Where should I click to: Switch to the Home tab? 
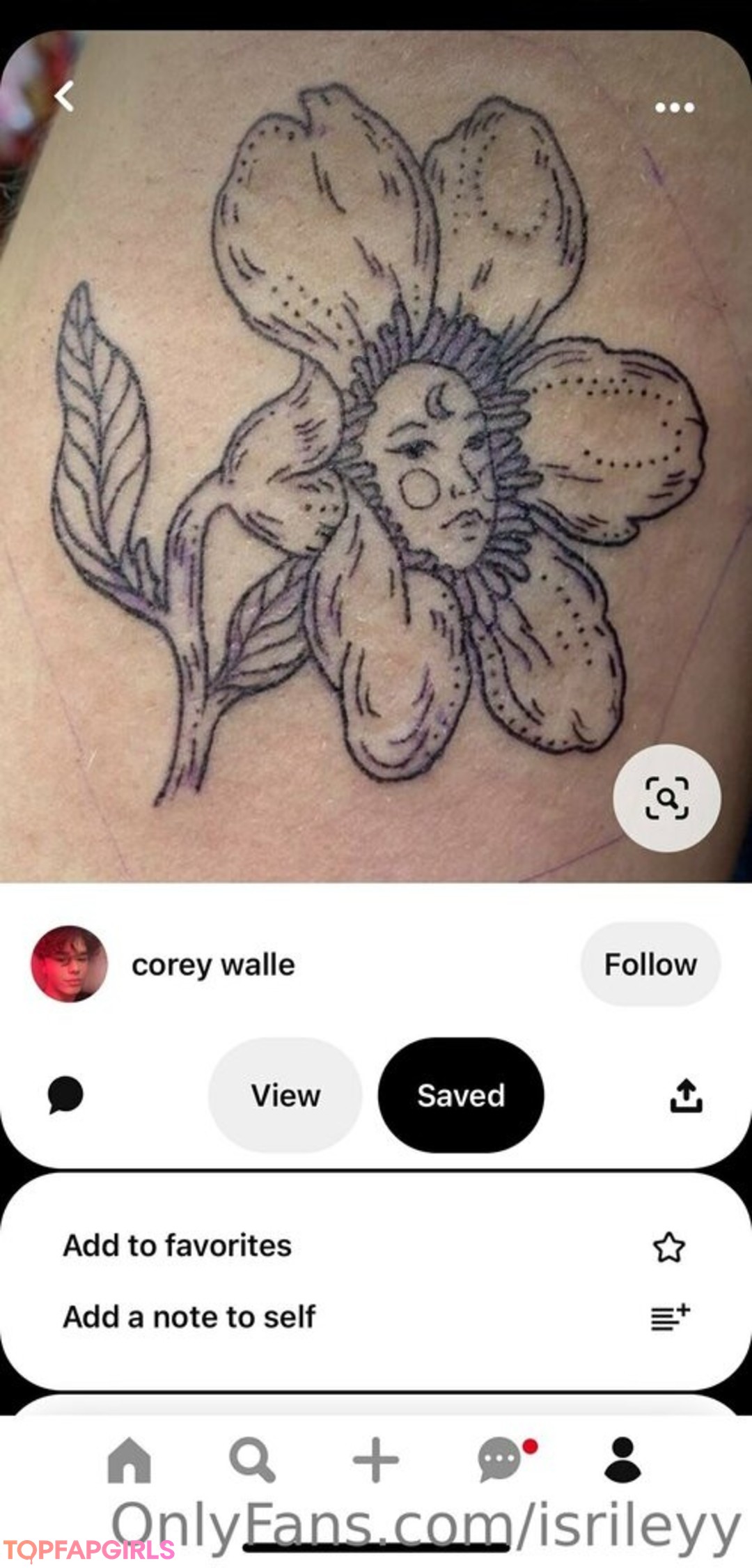click(x=130, y=1459)
